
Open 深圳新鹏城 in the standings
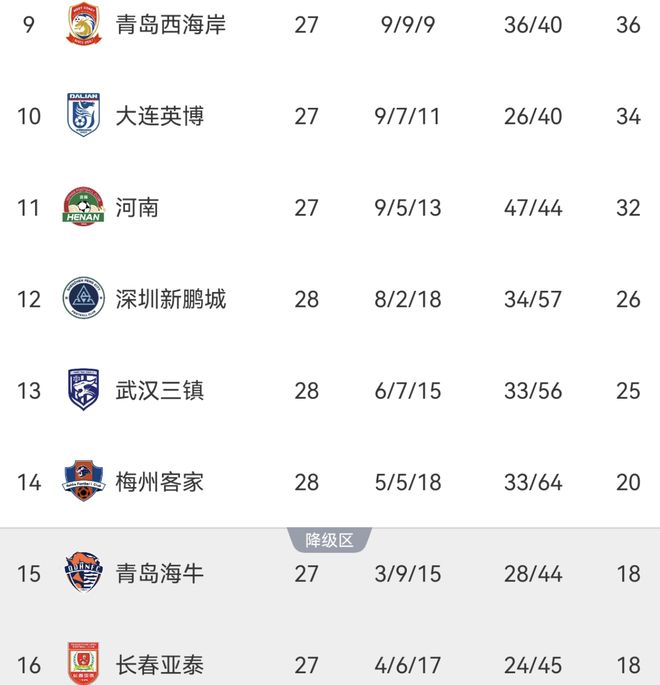[171, 299]
